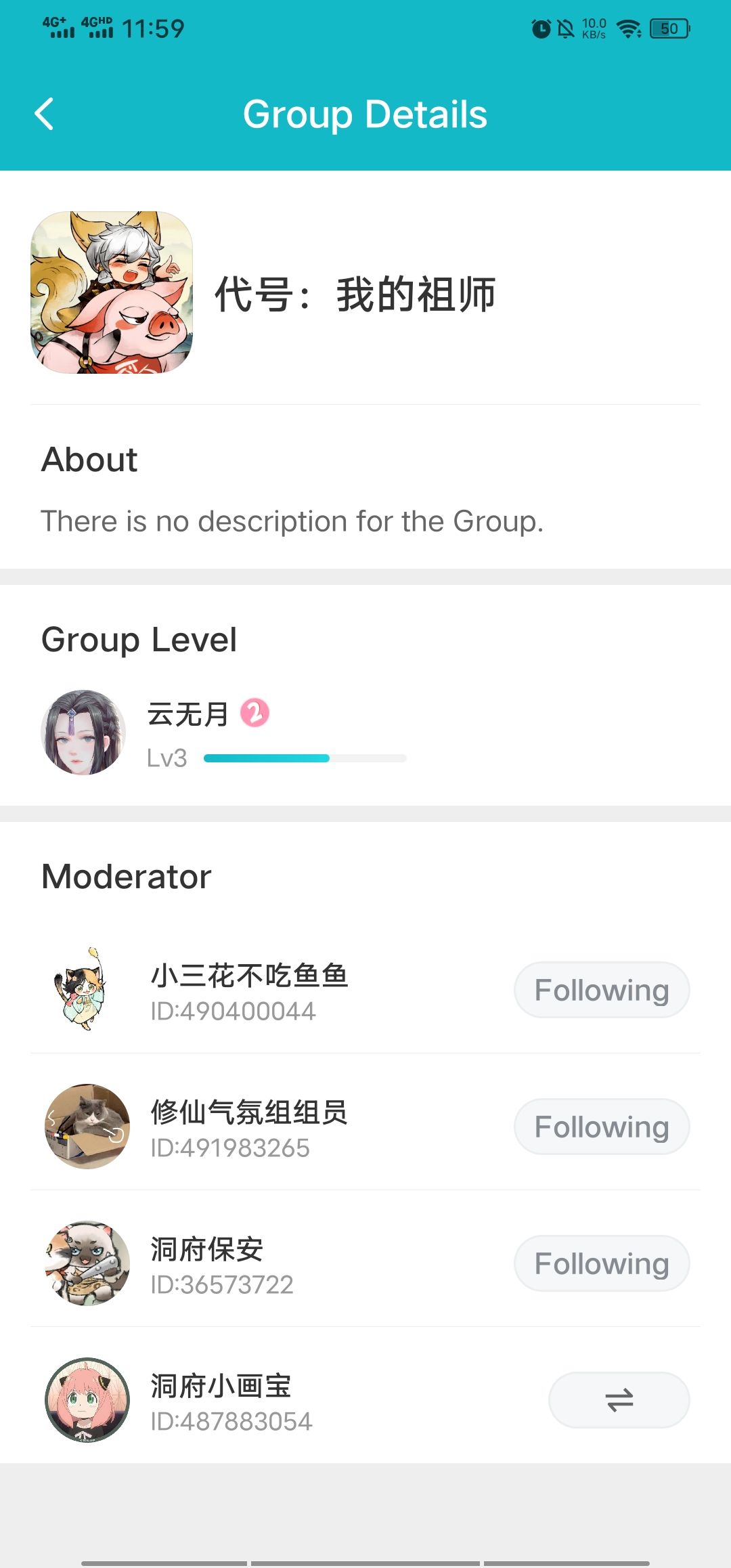Open 云无月's group level row
The height and width of the screenshot is (1568, 731).
365,733
